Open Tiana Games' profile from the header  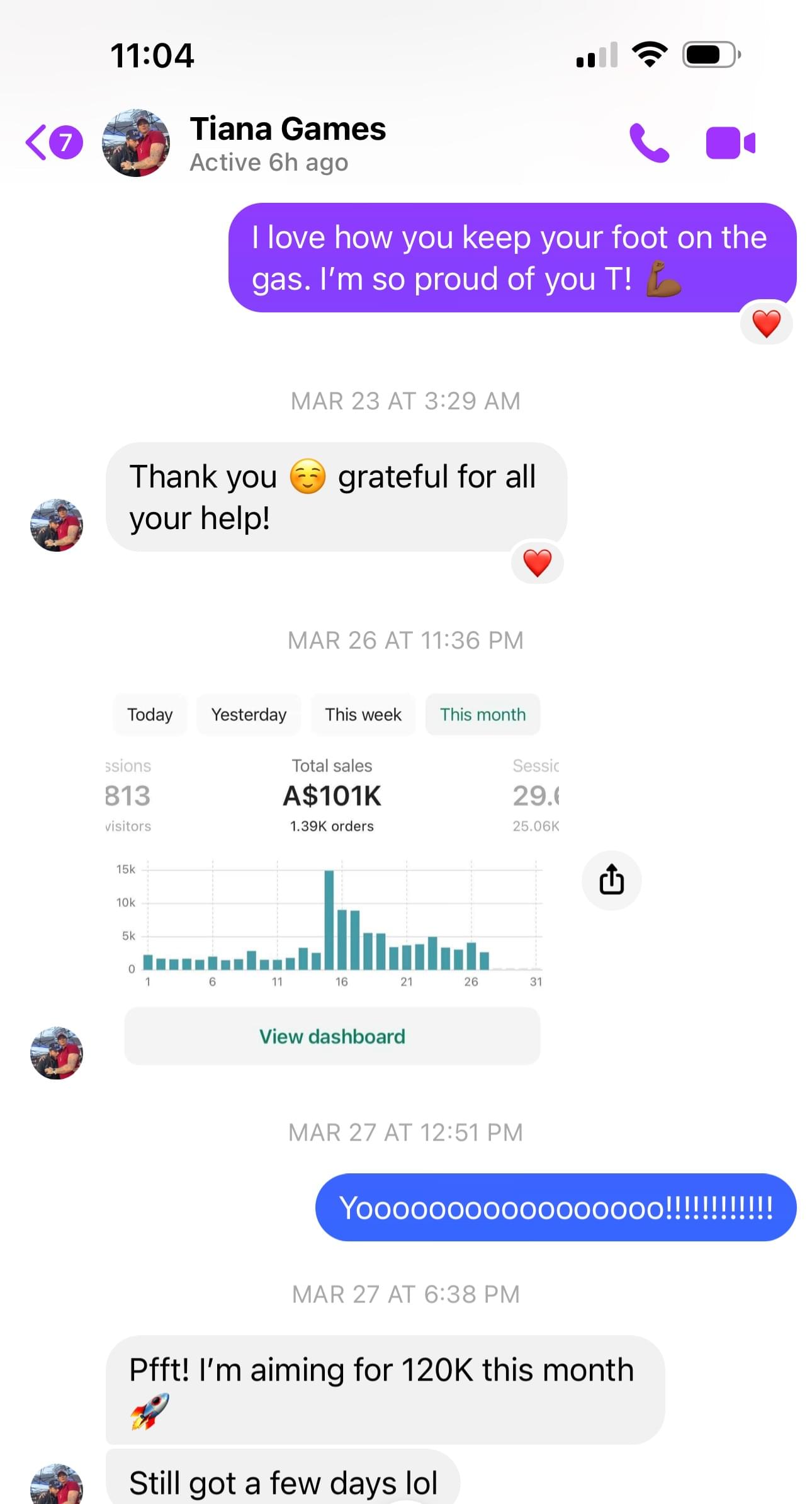click(286, 143)
